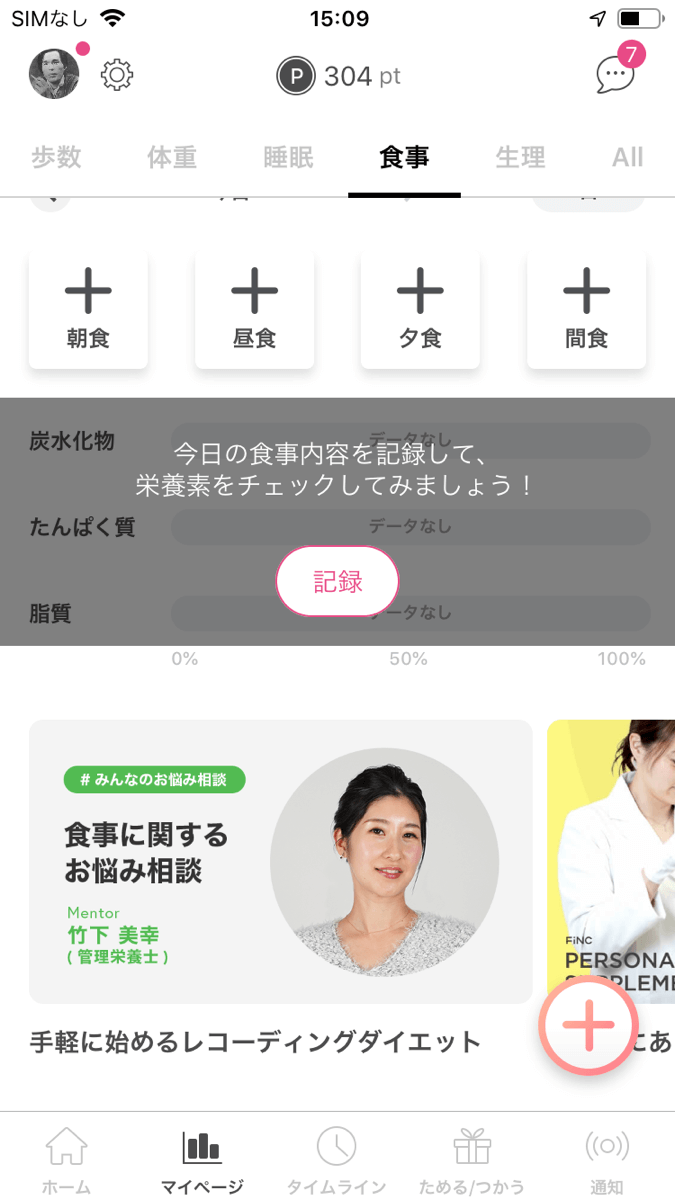Open the 食事に関するお悩み相談 card

(x=280, y=861)
